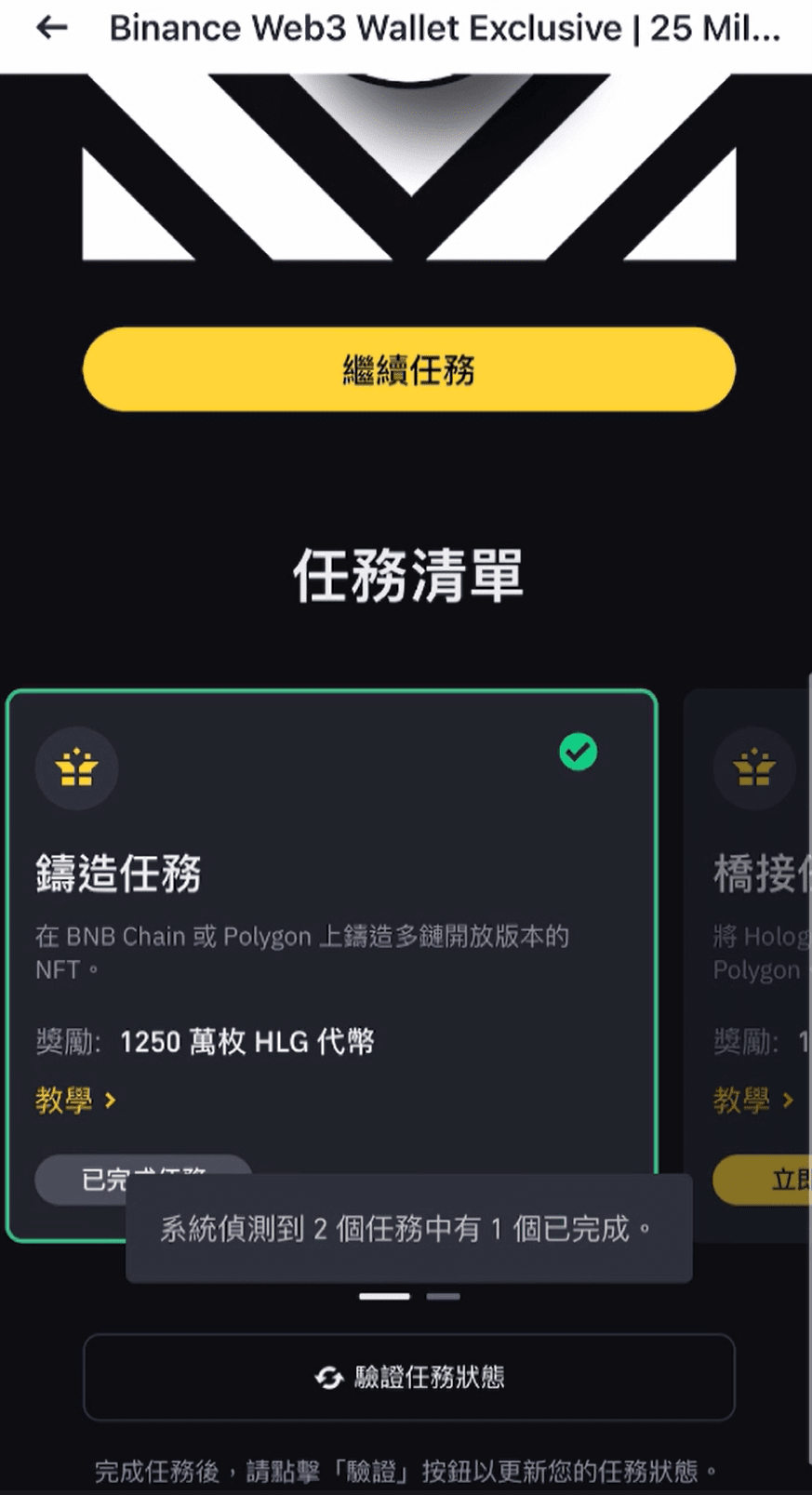The image size is (812, 1495).
Task: Go back using the top arrow
Action: pyautogui.click(x=52, y=28)
